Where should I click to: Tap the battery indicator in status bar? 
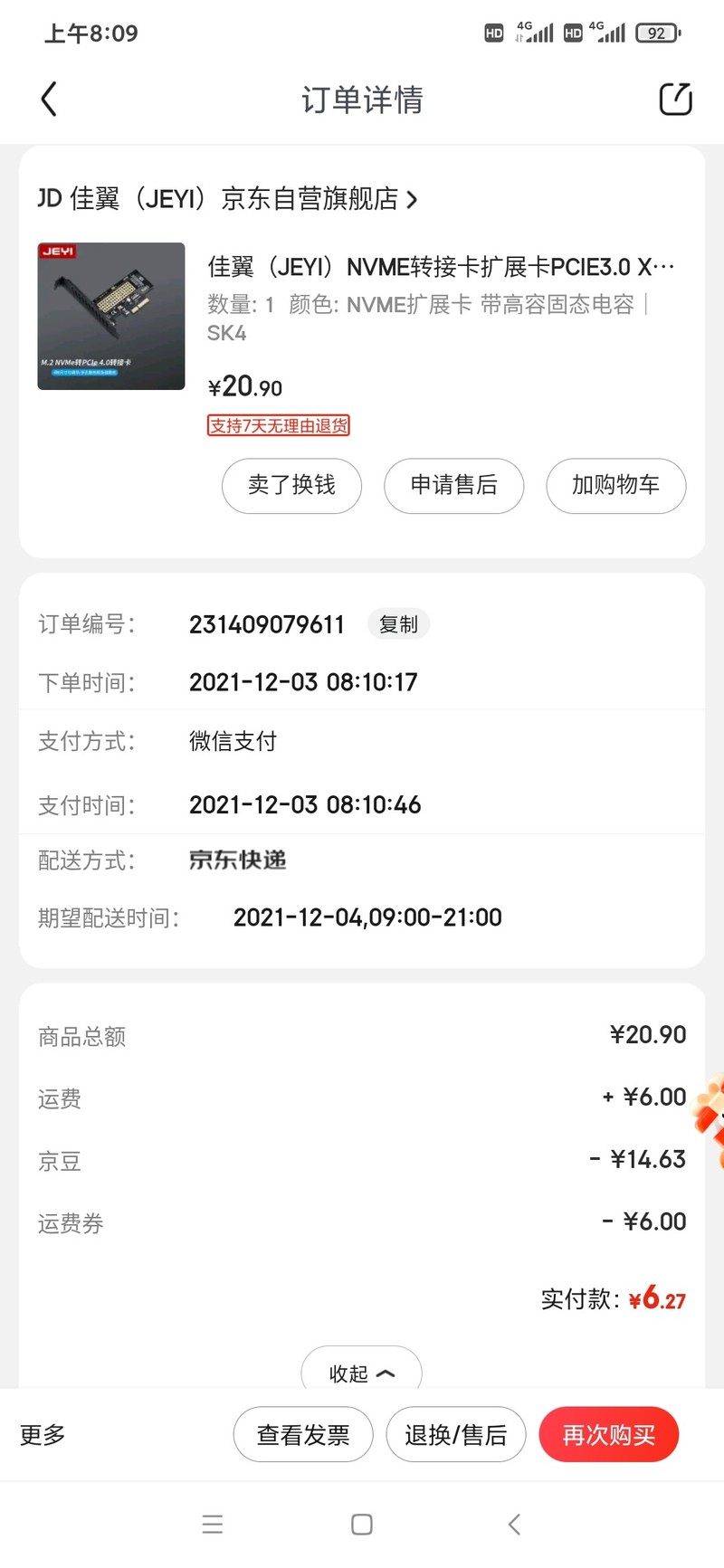coord(655,33)
